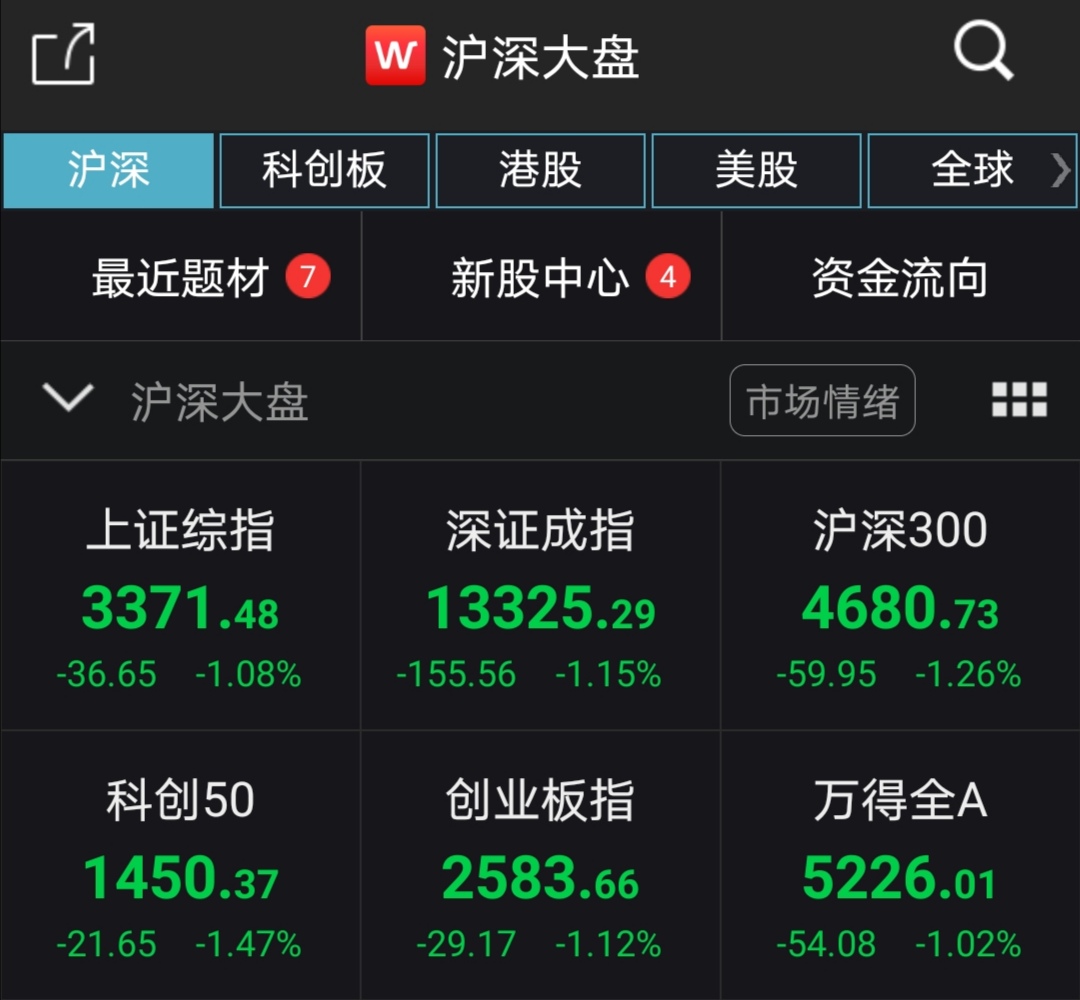The image size is (1080, 1000).
Task: Check the 创业板指 index card
Action: pos(540,866)
